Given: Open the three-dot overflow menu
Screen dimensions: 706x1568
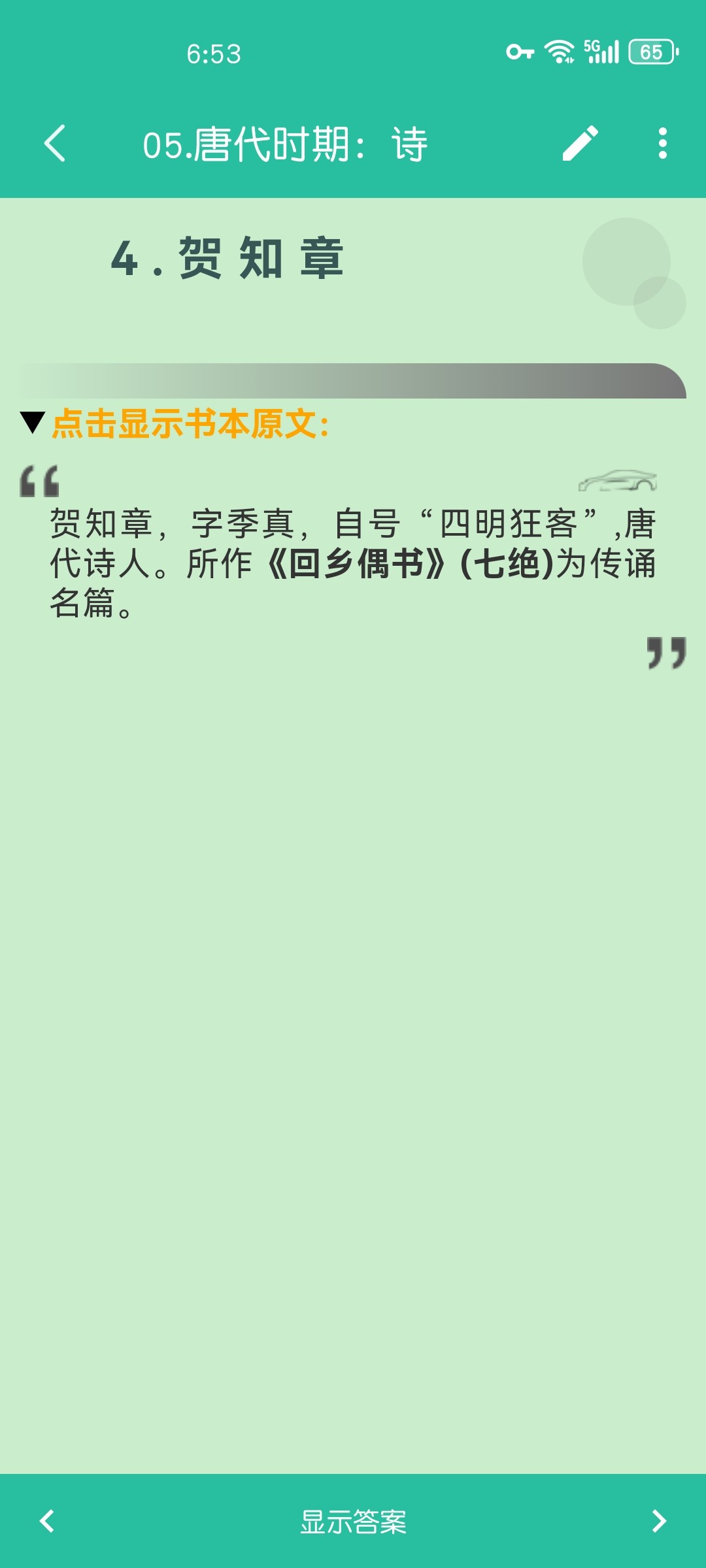Looking at the screenshot, I should coord(662,143).
